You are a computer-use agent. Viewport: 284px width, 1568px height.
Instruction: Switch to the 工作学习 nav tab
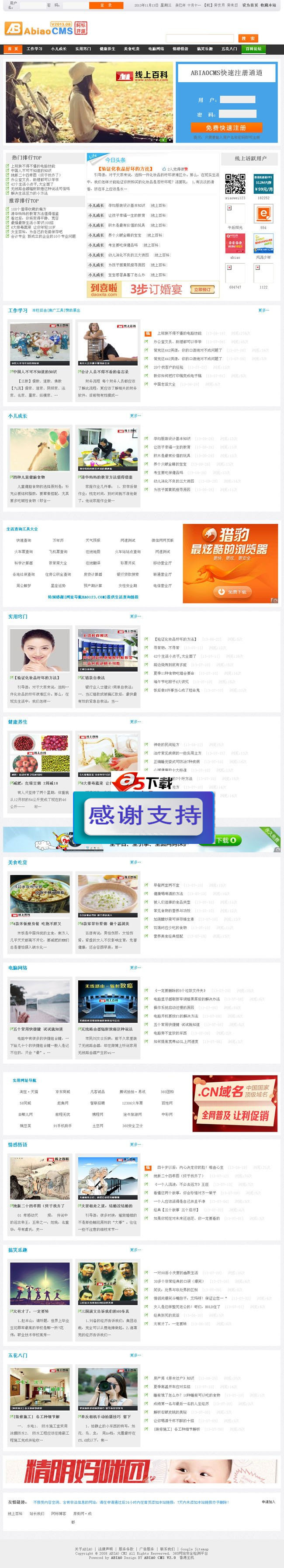point(34,49)
